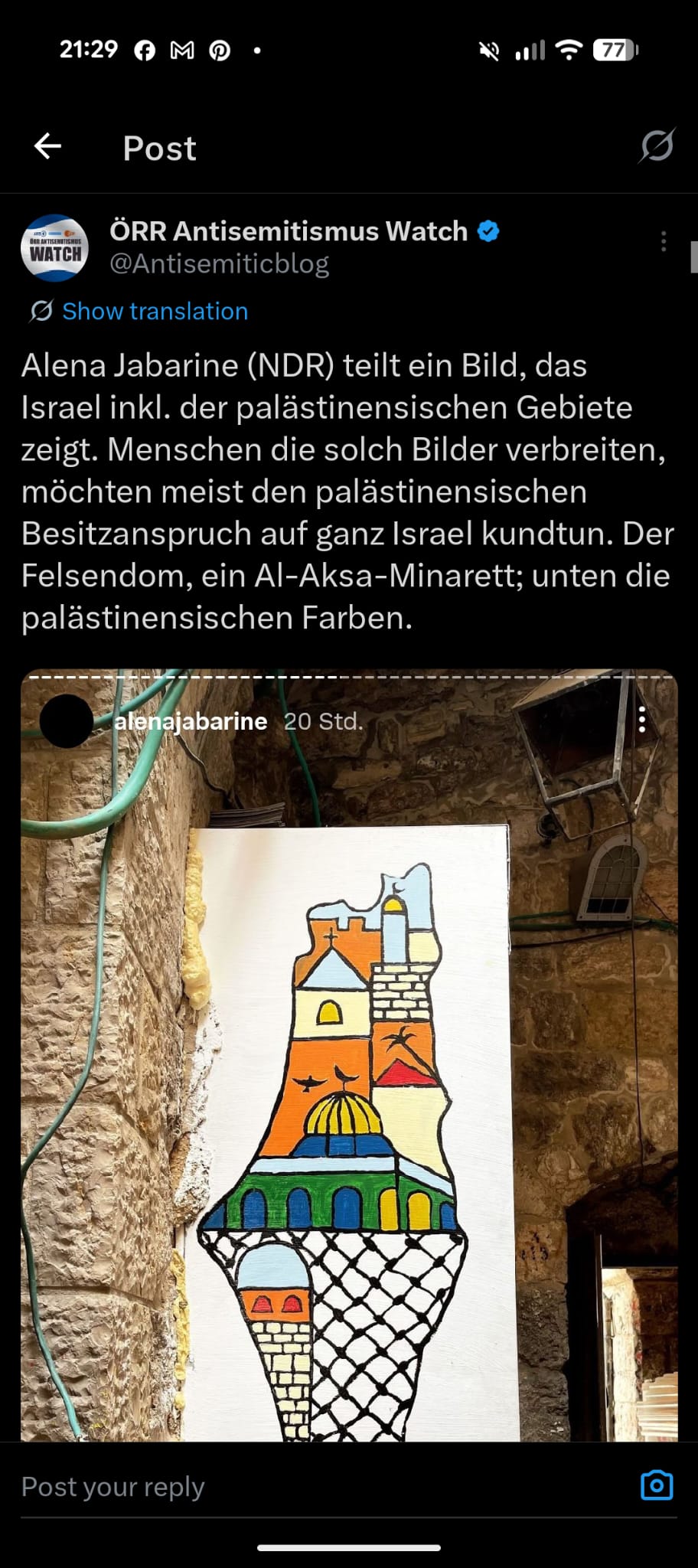Screen dimensions: 698x1568
Task: Attach a photo with the camera icon
Action: 656,1485
